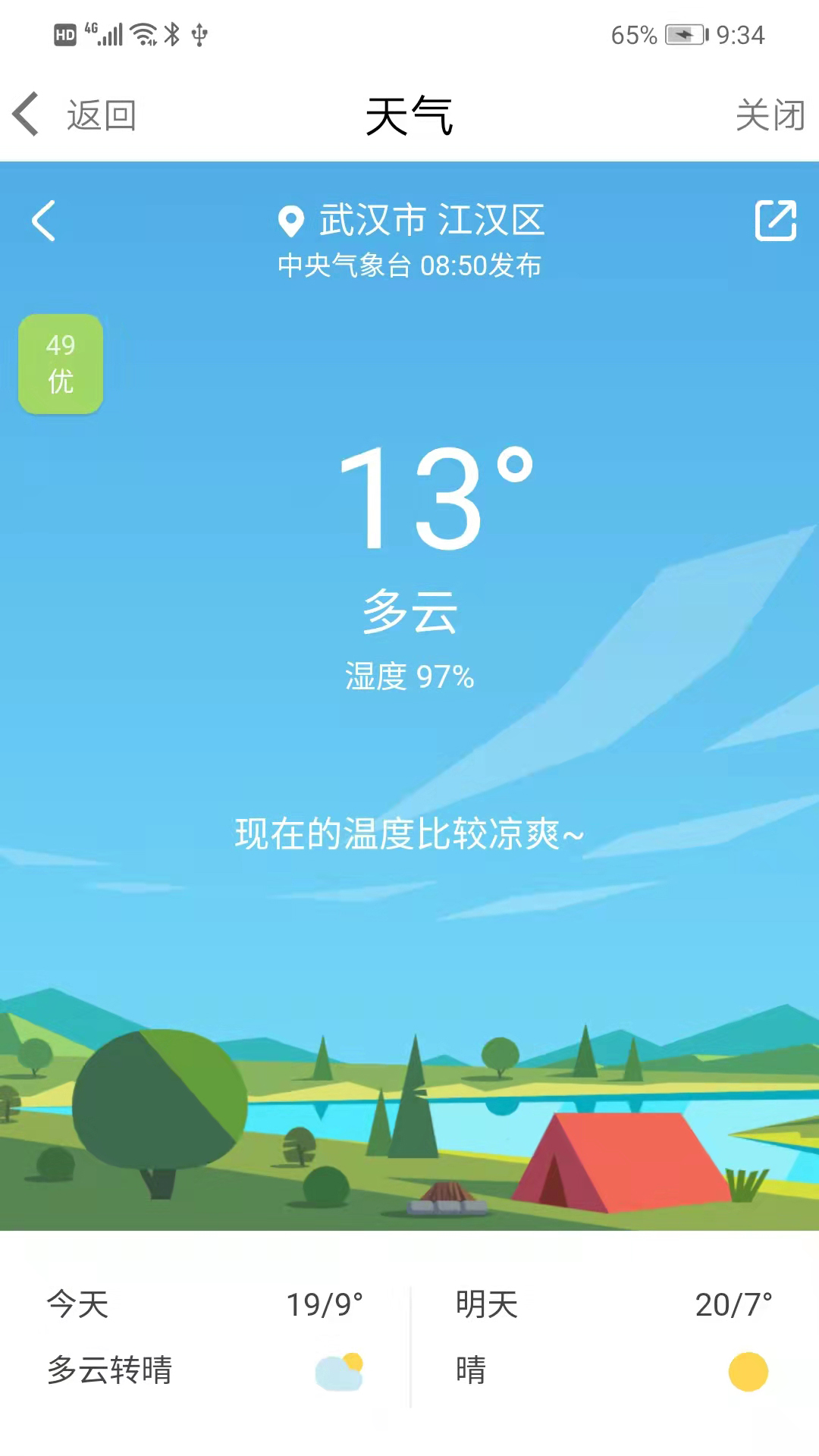Click 返回 in the top navigation bar
This screenshot has width=819, height=1456.
(101, 115)
